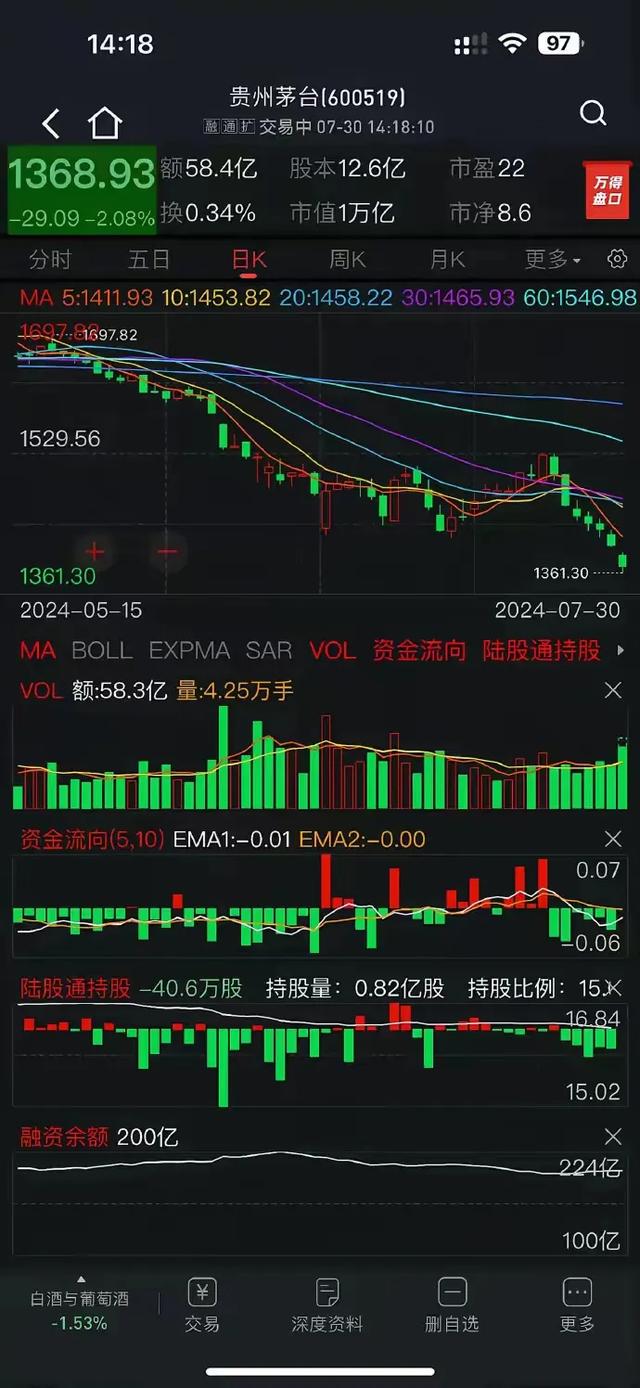Viewport: 640px width, 1388px height.
Task: Close the 资金流向 indicator panel
Action: [613, 839]
